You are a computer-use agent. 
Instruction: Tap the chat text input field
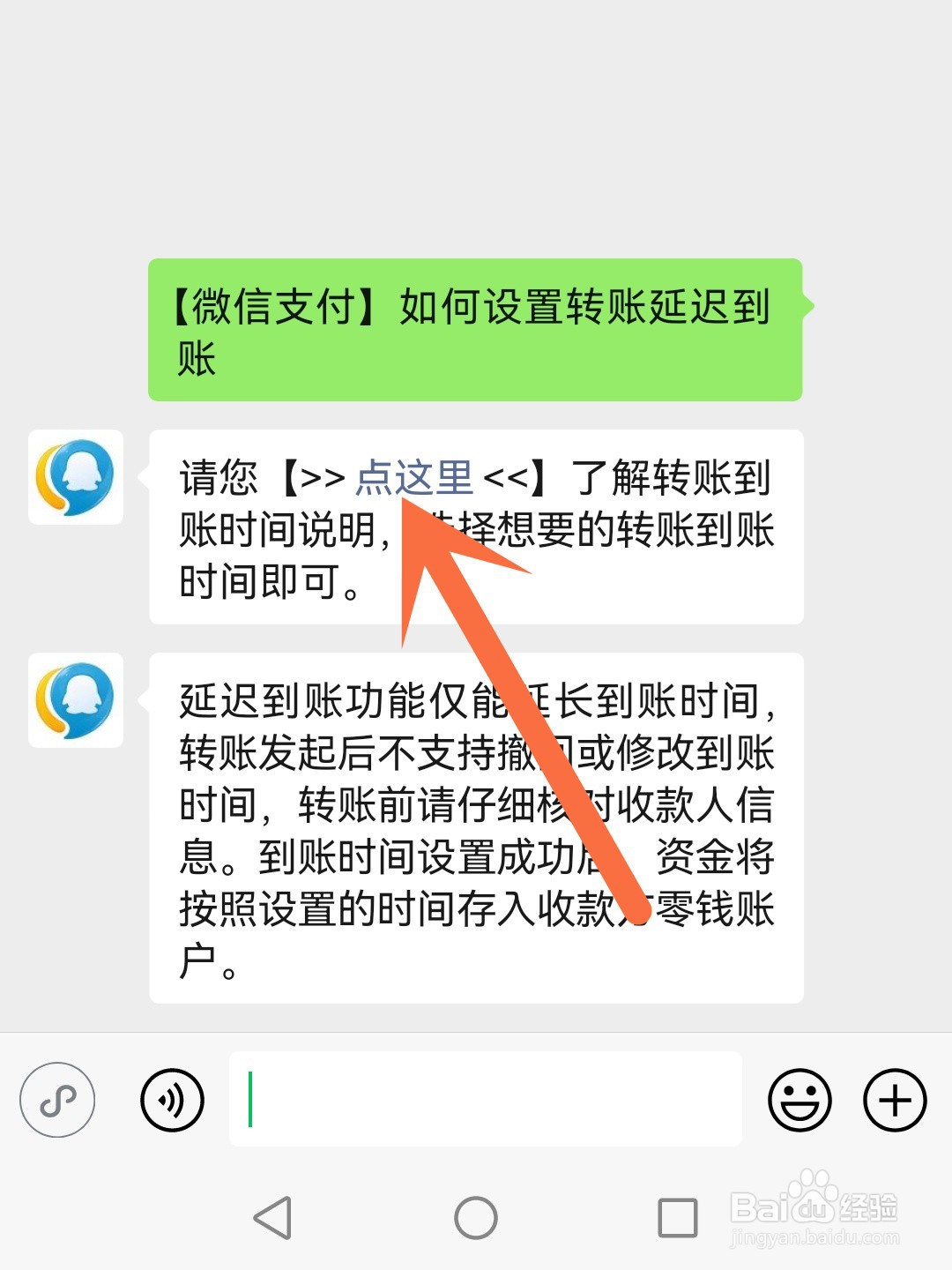click(485, 1100)
